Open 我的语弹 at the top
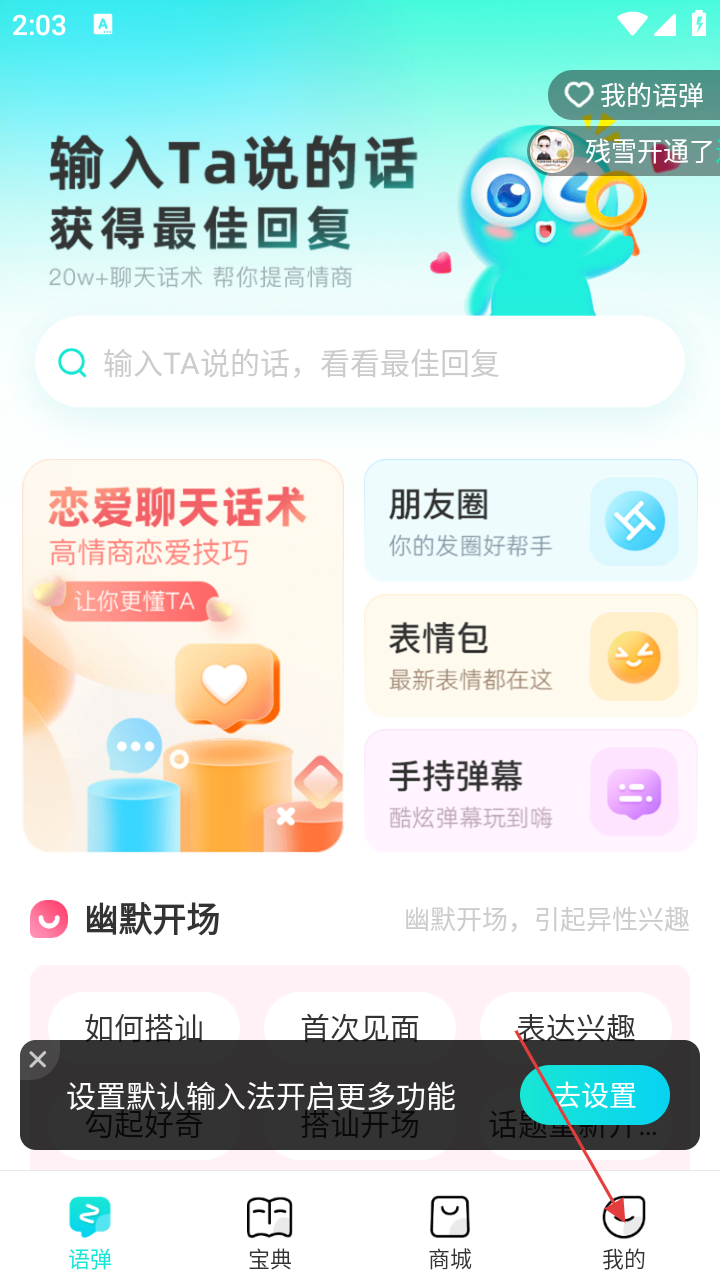Viewport: 720px width, 1280px height. 635,96
